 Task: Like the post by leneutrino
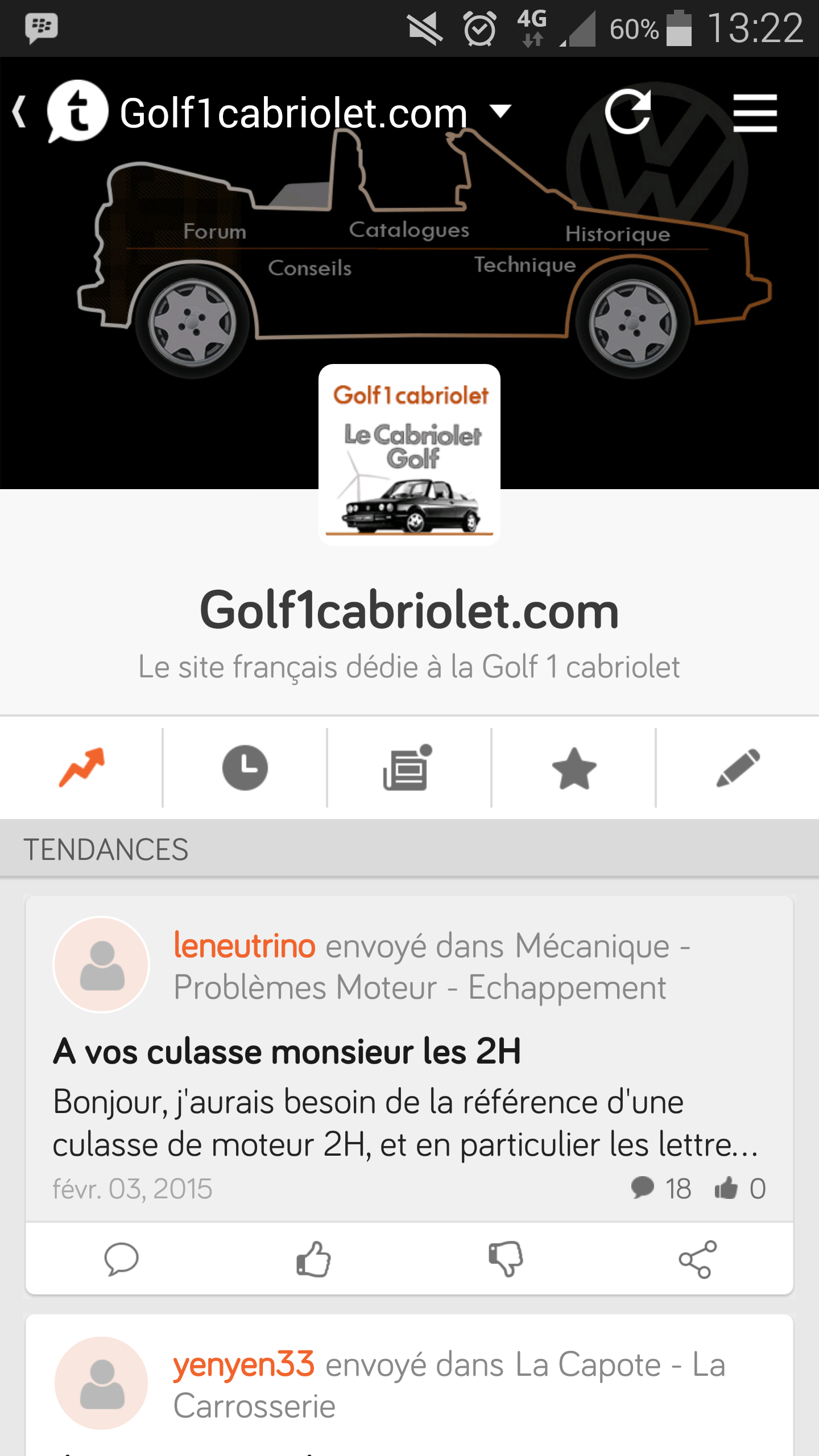(313, 1259)
